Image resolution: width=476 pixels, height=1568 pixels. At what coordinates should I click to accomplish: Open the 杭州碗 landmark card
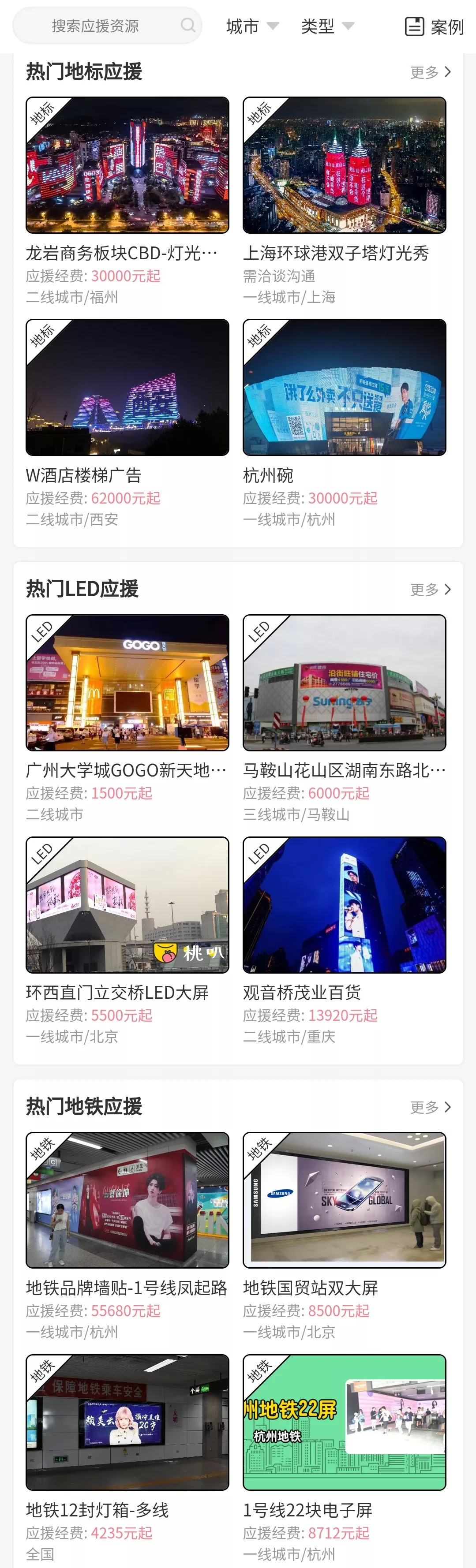[x=344, y=388]
